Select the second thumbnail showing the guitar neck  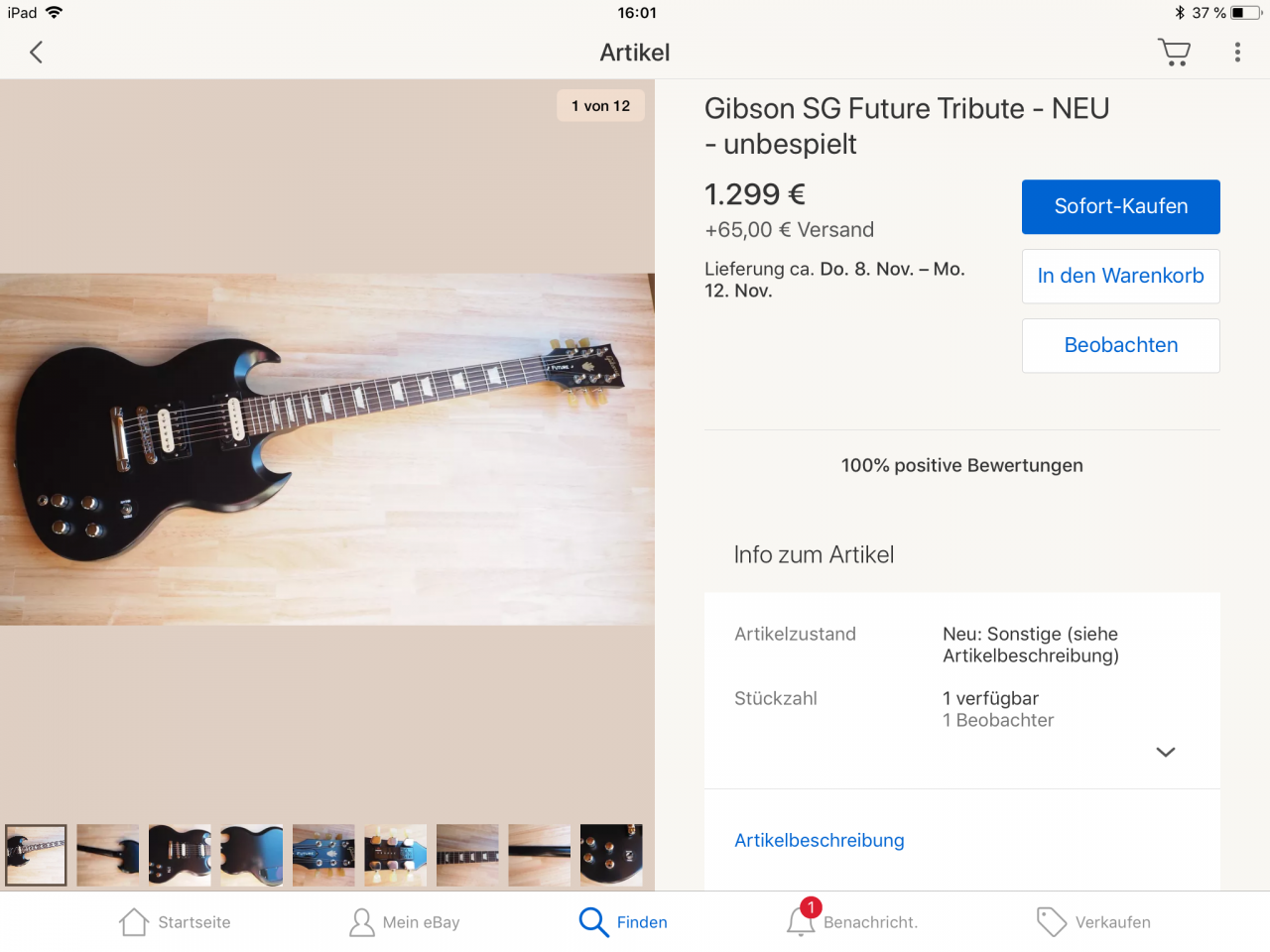(108, 855)
